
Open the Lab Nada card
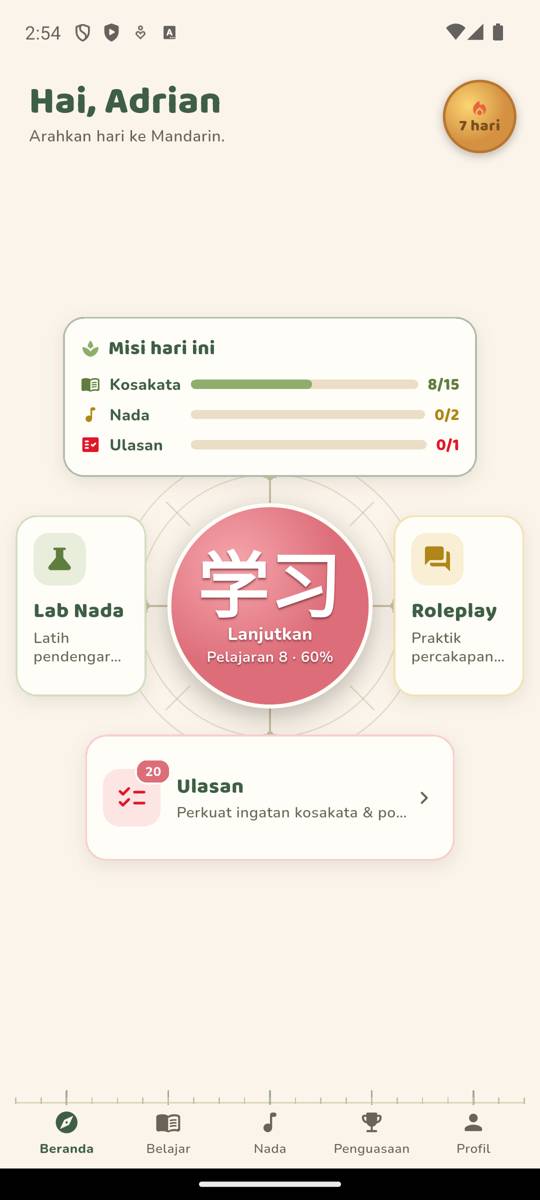coord(81,606)
